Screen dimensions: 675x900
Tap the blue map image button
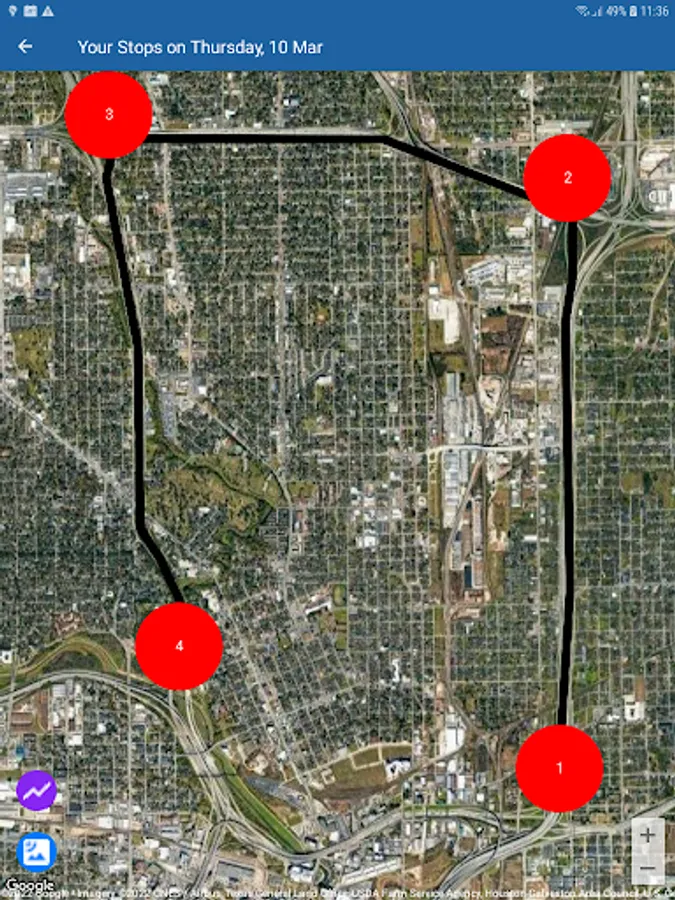37,851
